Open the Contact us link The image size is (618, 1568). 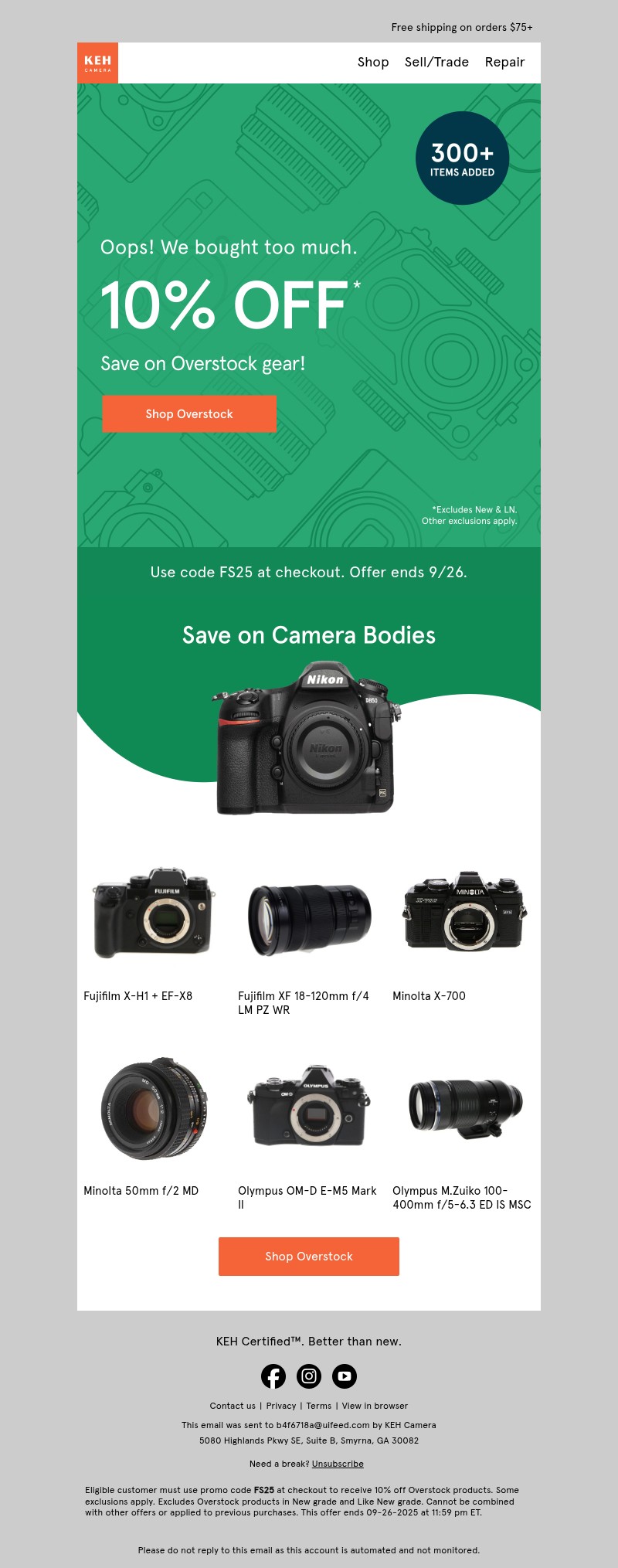(233, 1406)
